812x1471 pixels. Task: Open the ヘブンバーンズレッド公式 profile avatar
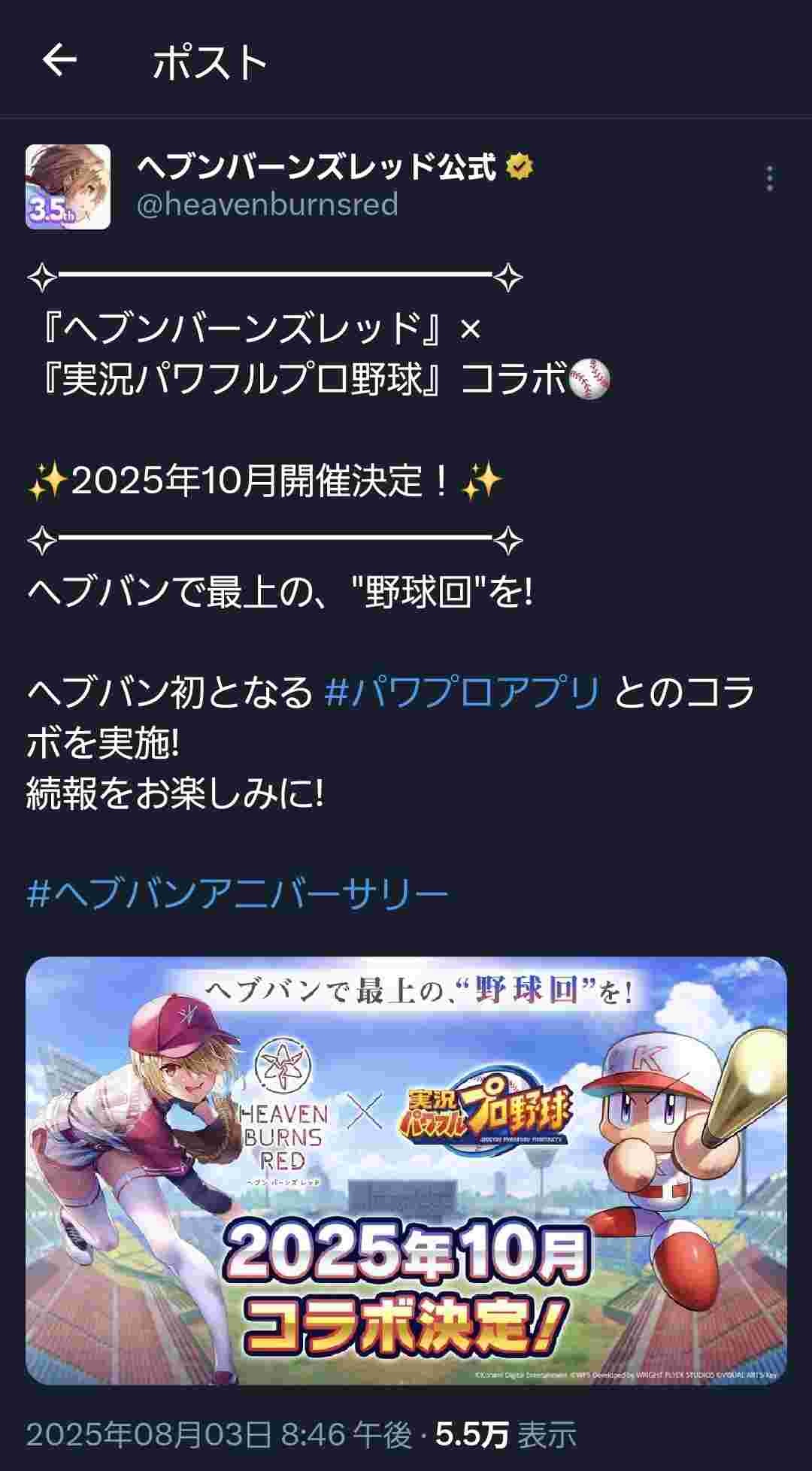click(68, 187)
